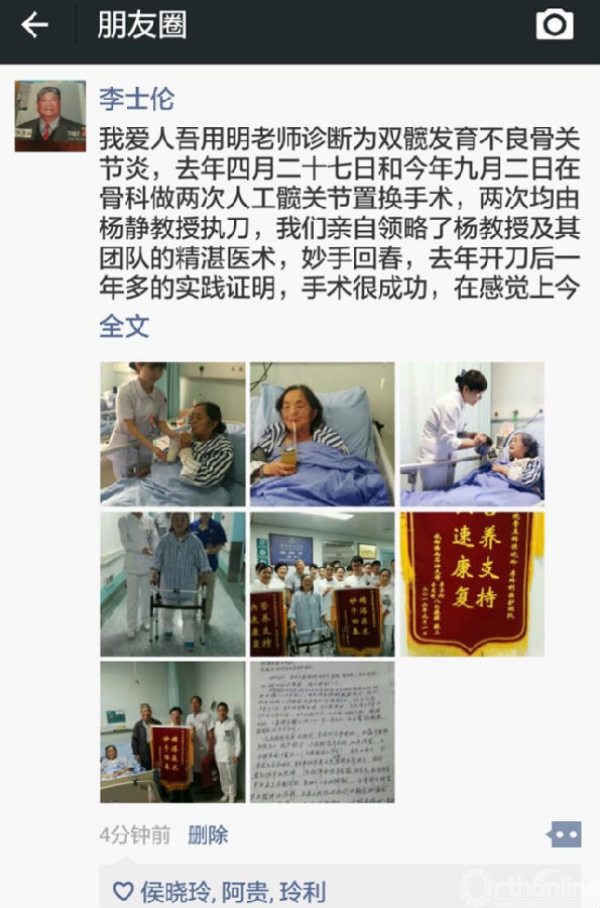View photo of patient drinking in bed
This screenshot has width=600, height=908.
pyautogui.click(x=322, y=433)
